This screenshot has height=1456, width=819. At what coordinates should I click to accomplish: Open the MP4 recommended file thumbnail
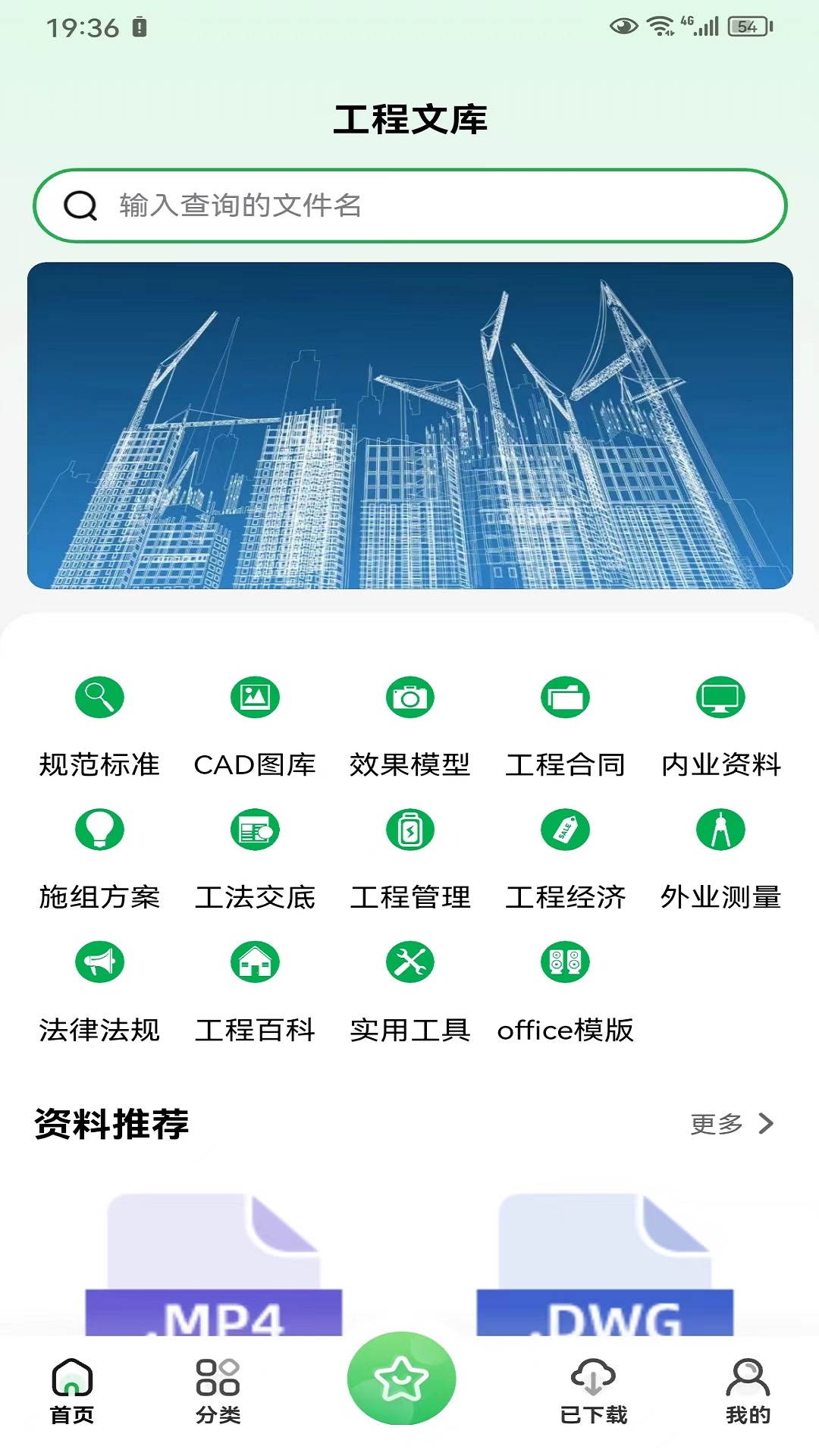click(x=215, y=1259)
